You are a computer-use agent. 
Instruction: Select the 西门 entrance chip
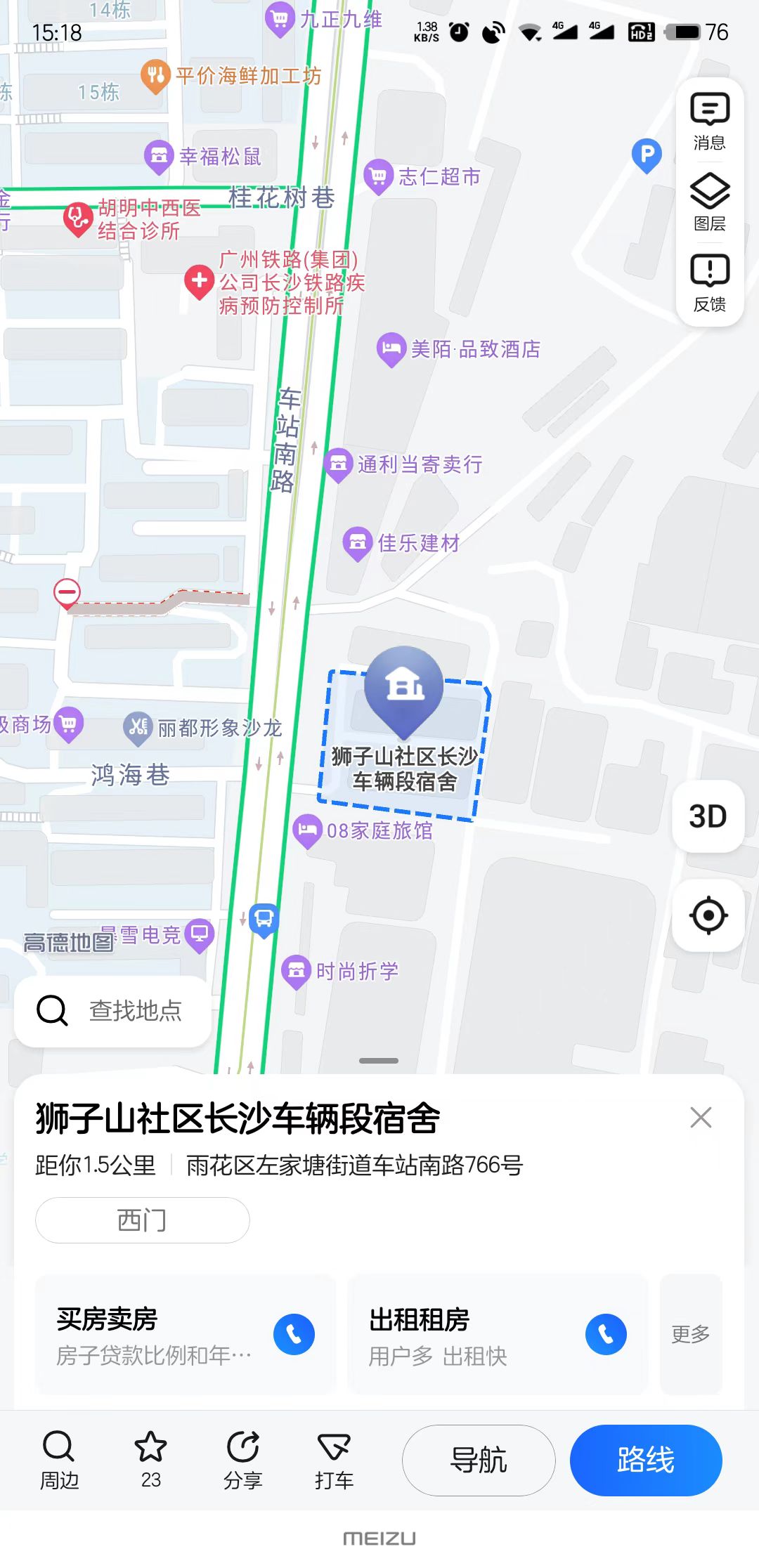point(142,1220)
